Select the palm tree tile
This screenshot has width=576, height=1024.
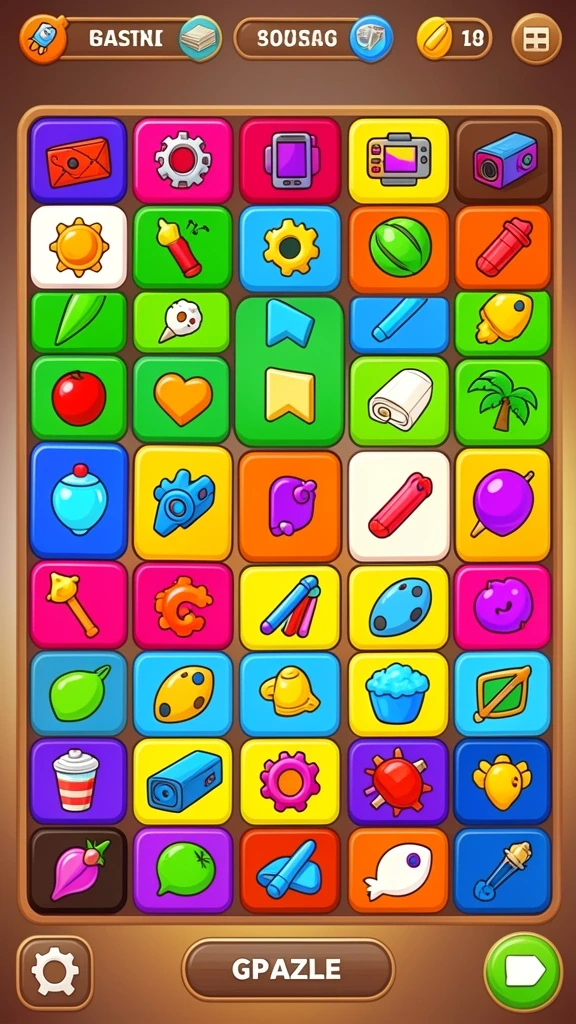click(x=503, y=401)
